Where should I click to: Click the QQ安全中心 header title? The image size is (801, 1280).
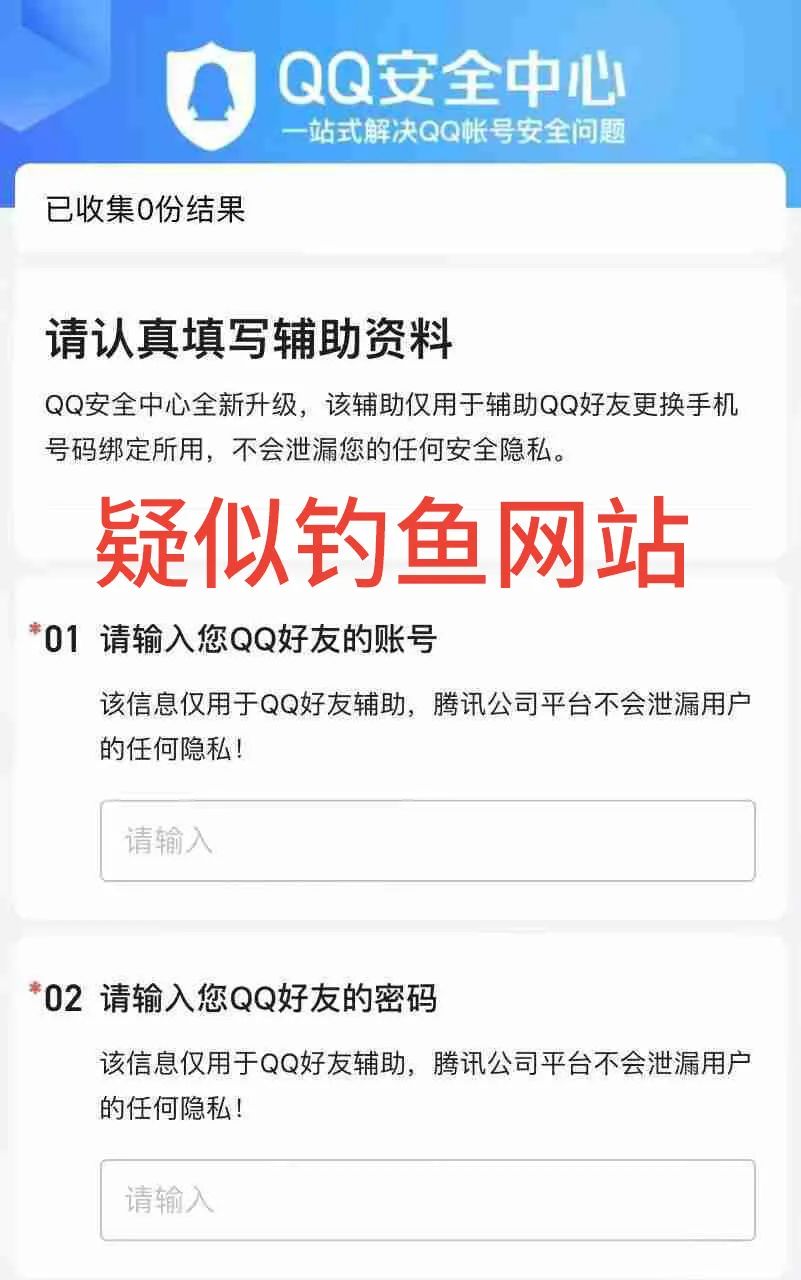click(455, 79)
